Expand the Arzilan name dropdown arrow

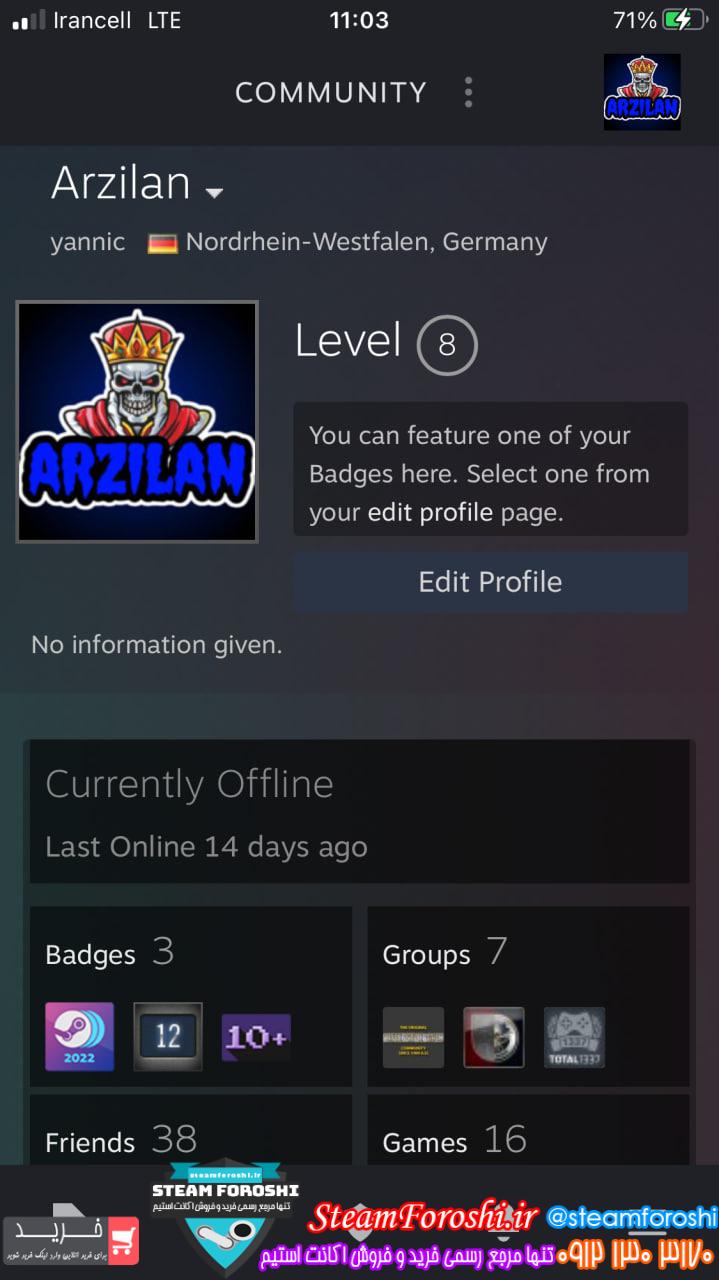point(215,191)
